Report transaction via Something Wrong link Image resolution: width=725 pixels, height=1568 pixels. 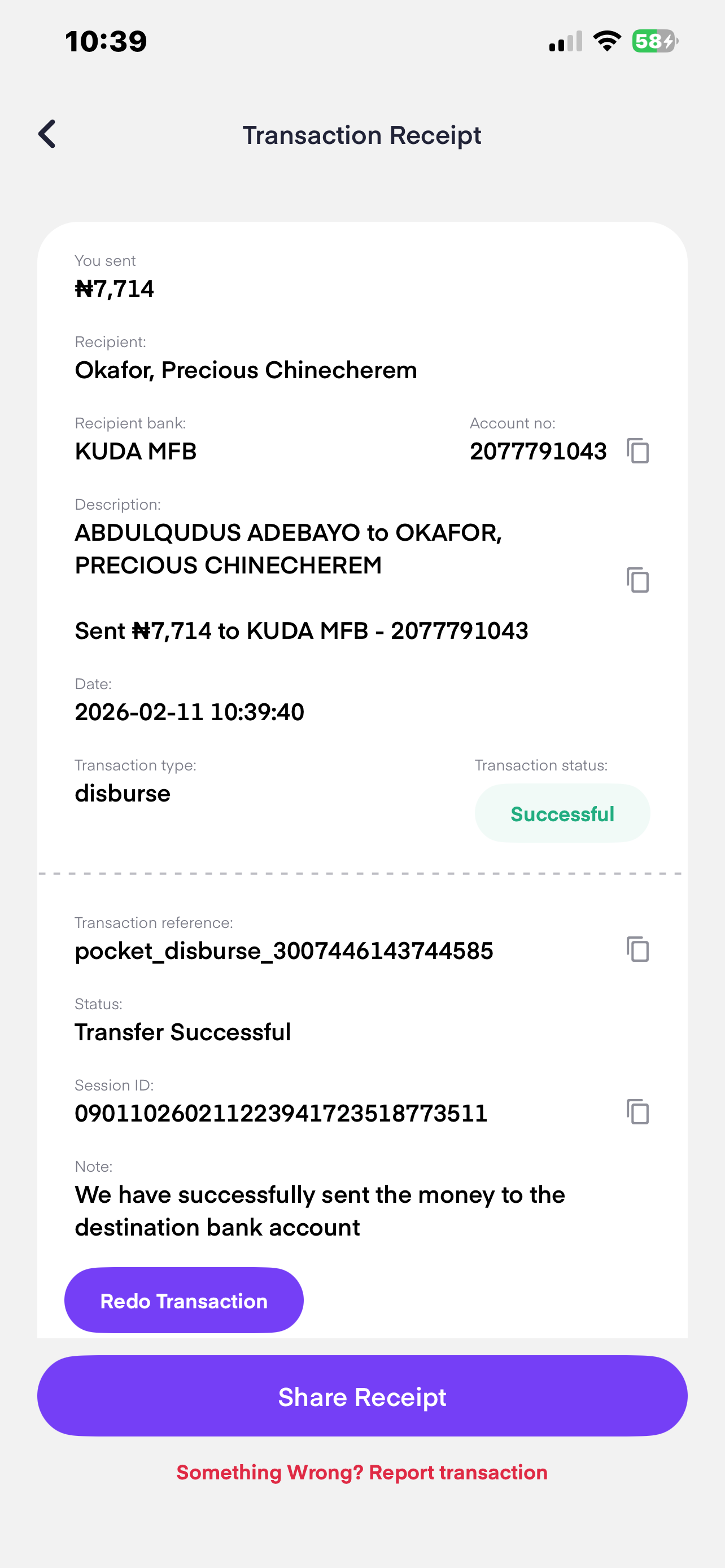click(x=362, y=1473)
